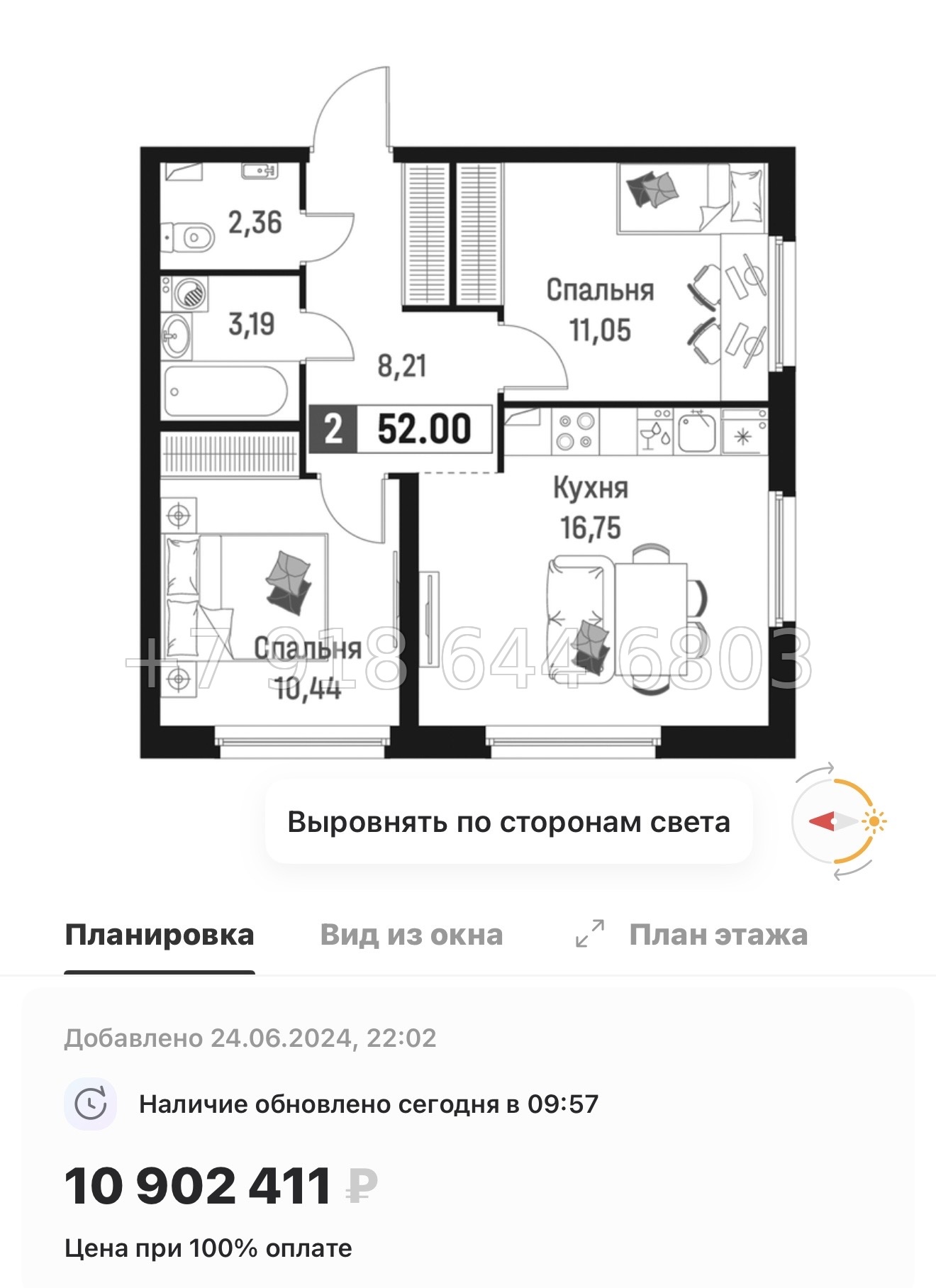Select the "Планировка" tab
The height and width of the screenshot is (1288, 936).
[x=158, y=935]
